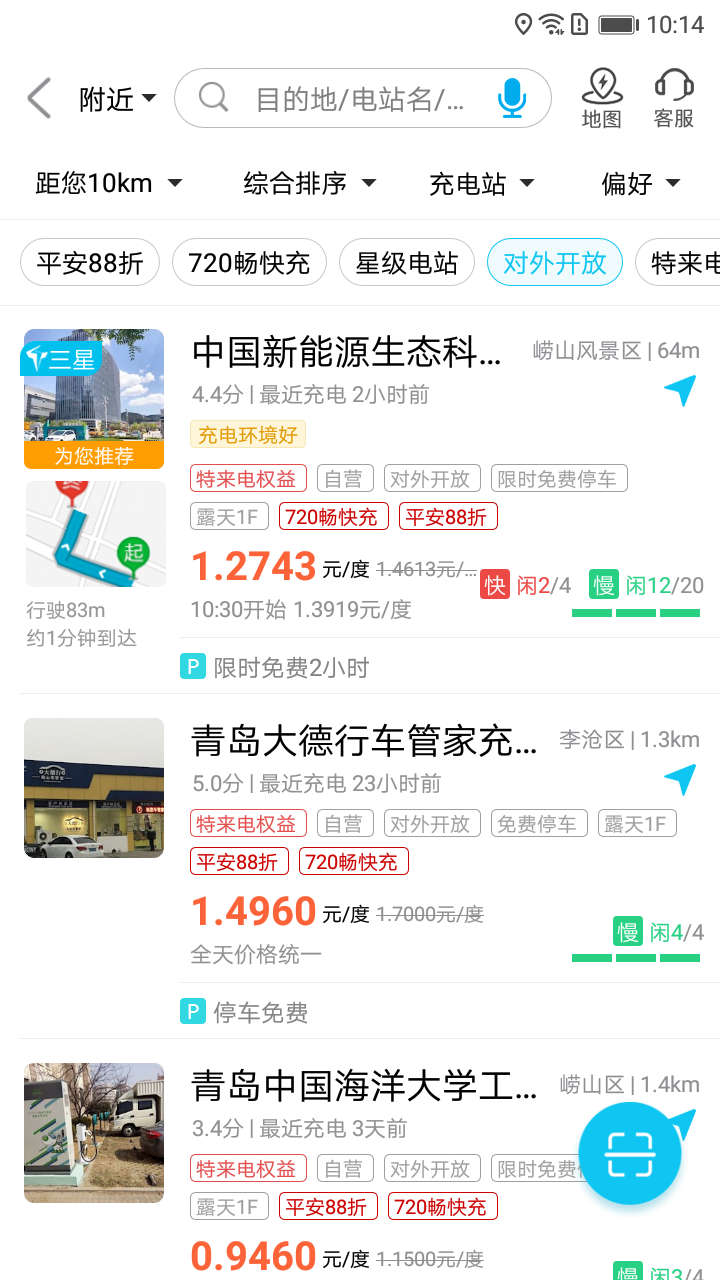Tap the navigation arrow beside 青岛大德行车管家 station
Viewport: 720px width, 1280px height.
click(x=680, y=781)
